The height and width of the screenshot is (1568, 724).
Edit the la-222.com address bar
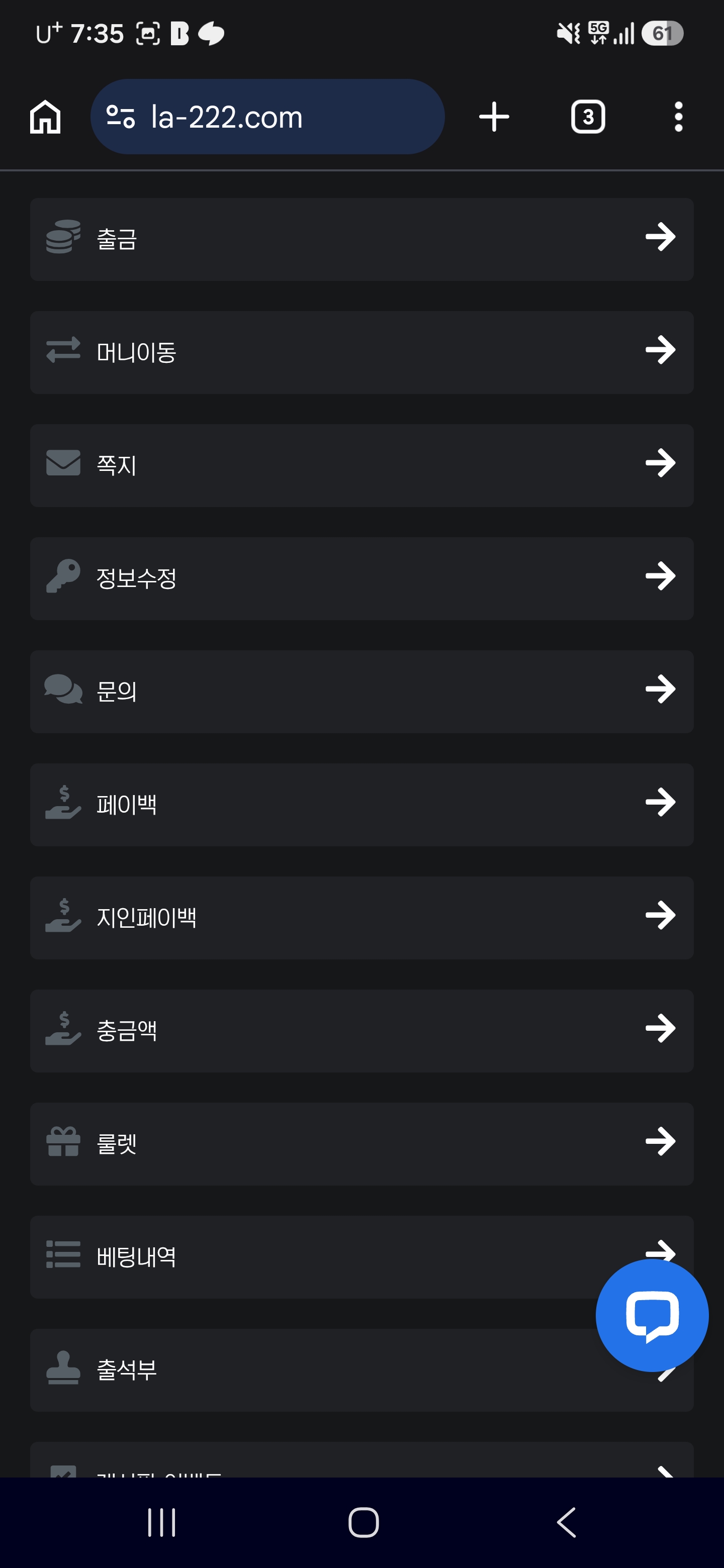coord(267,117)
